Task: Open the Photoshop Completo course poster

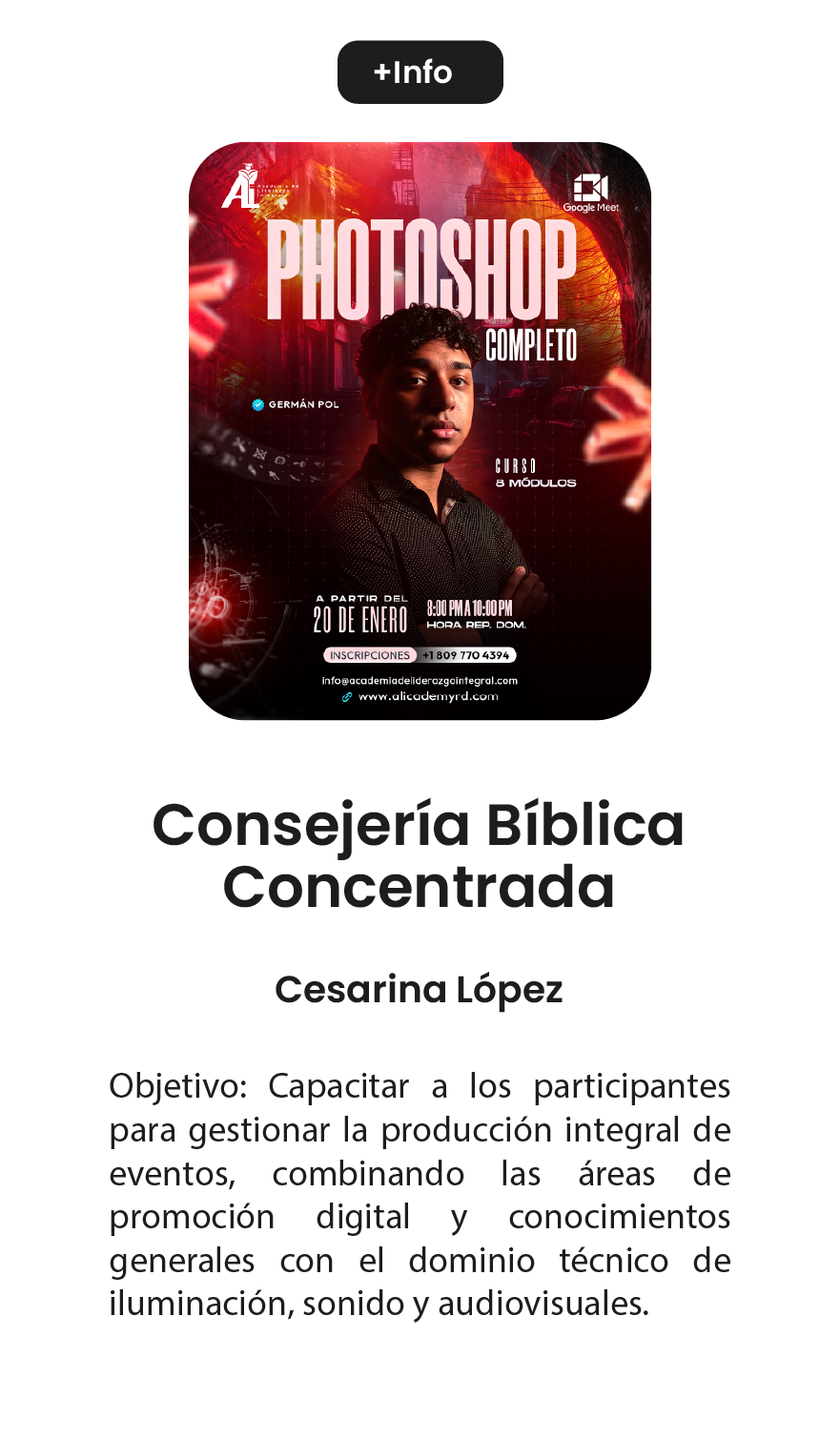Action: 420,431
